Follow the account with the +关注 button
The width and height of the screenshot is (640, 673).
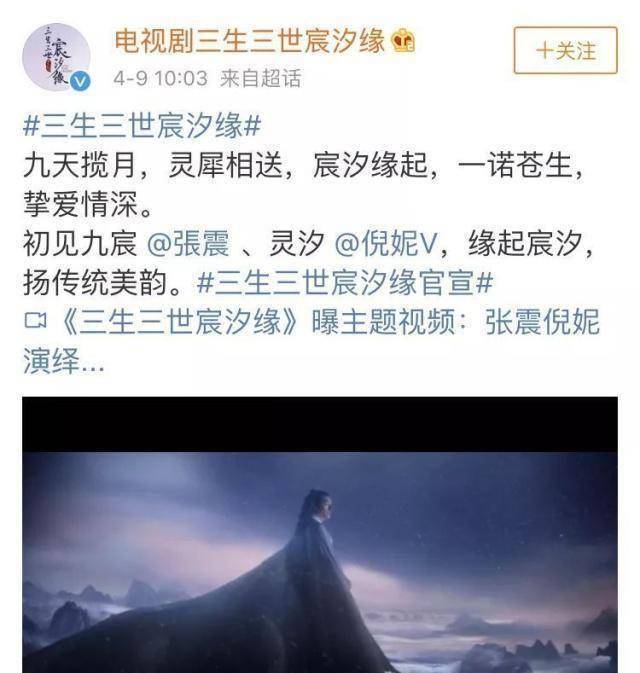pos(564,50)
